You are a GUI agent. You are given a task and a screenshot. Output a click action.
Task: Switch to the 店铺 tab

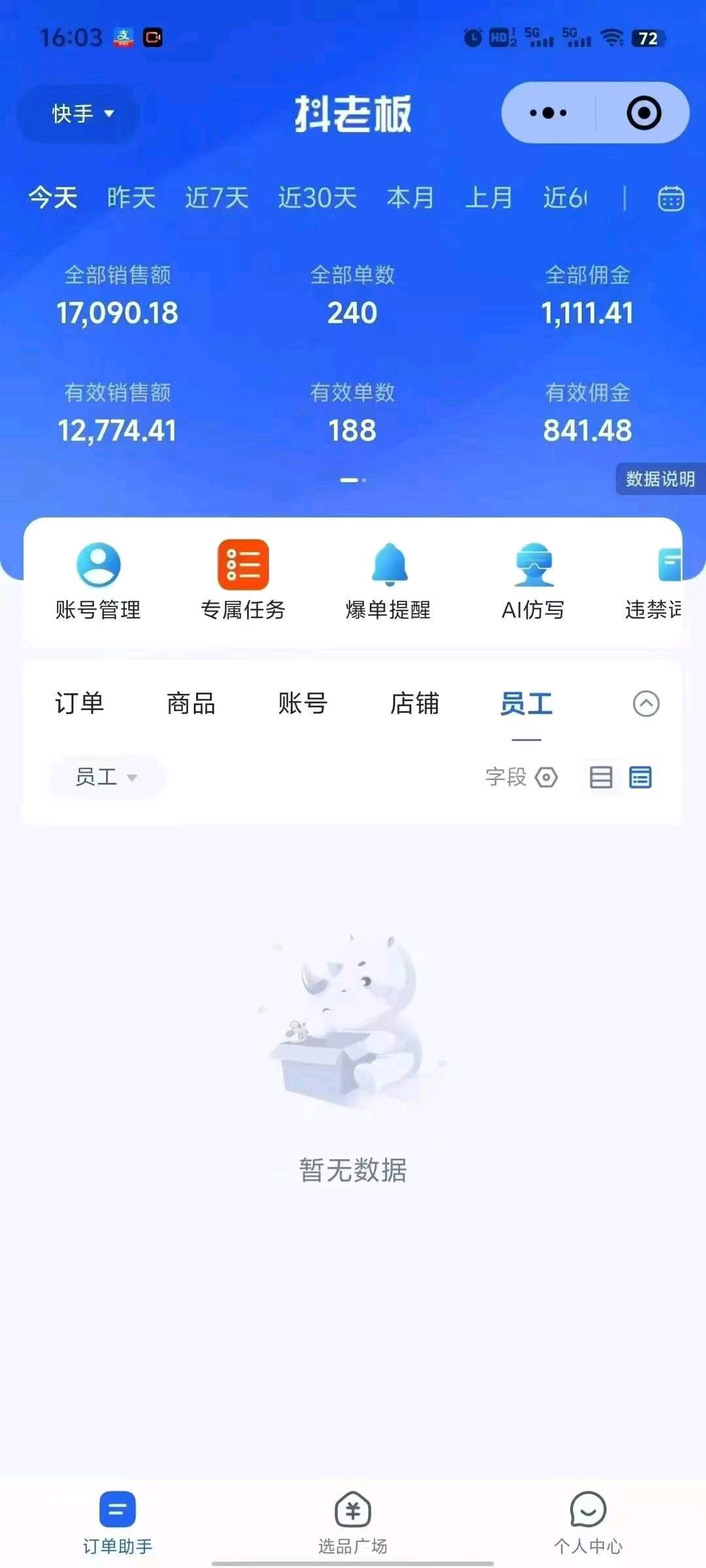pos(414,704)
